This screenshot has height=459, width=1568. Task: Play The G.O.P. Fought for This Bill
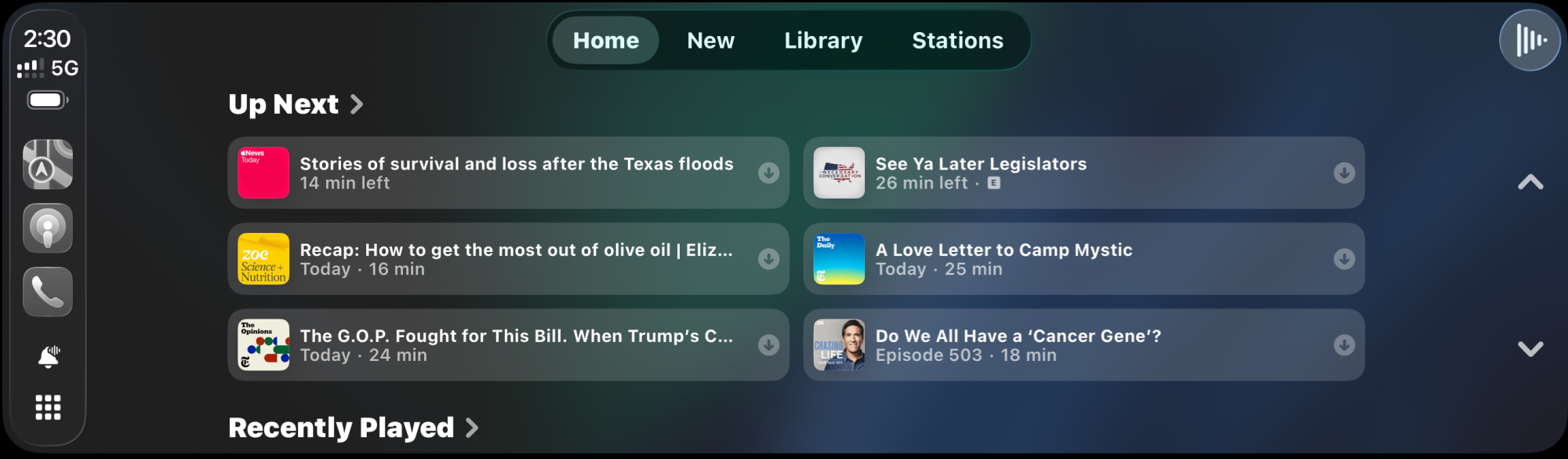click(508, 345)
